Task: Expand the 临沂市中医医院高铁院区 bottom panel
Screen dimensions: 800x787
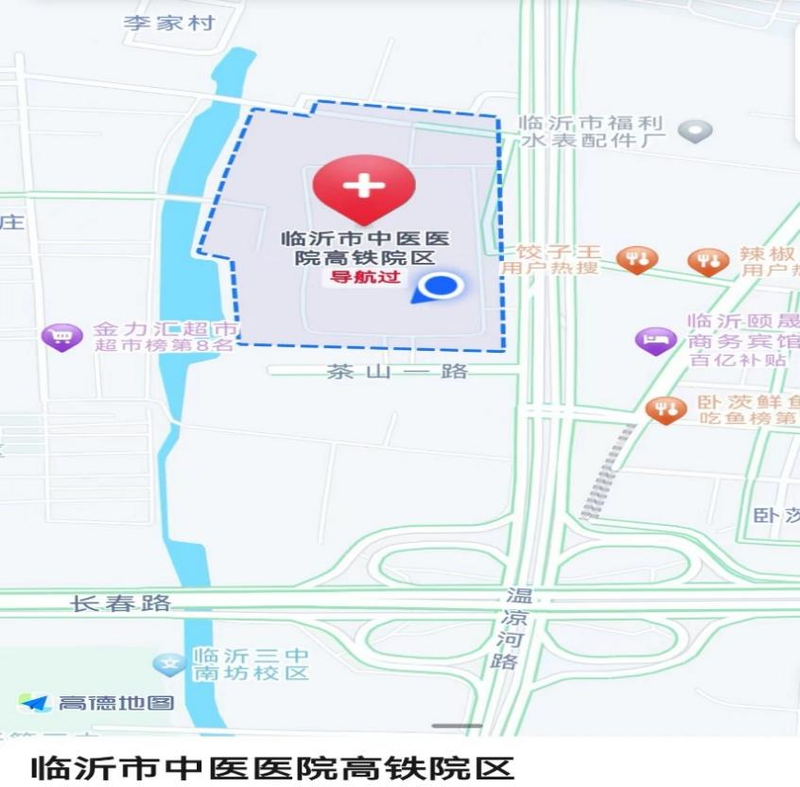Action: click(x=457, y=726)
